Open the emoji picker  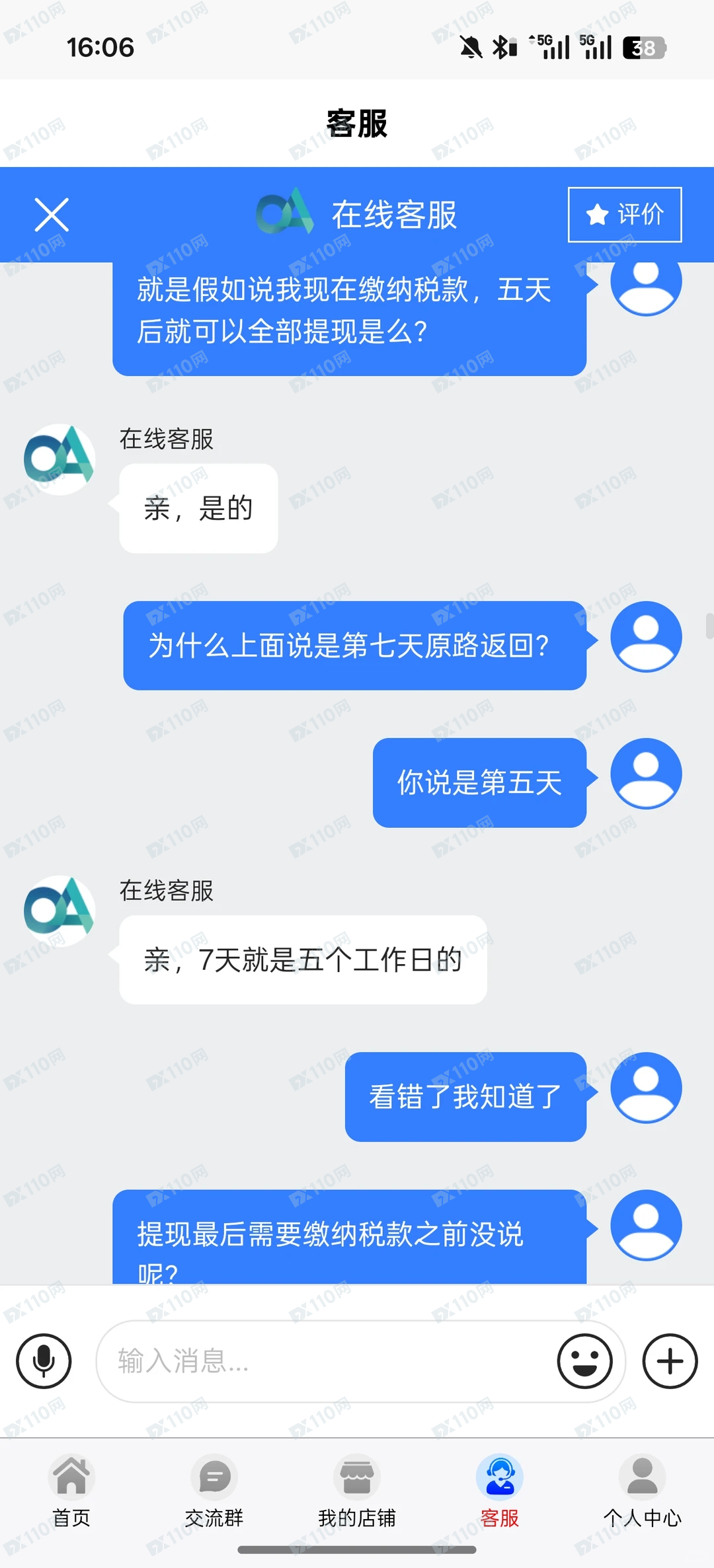[x=584, y=1361]
